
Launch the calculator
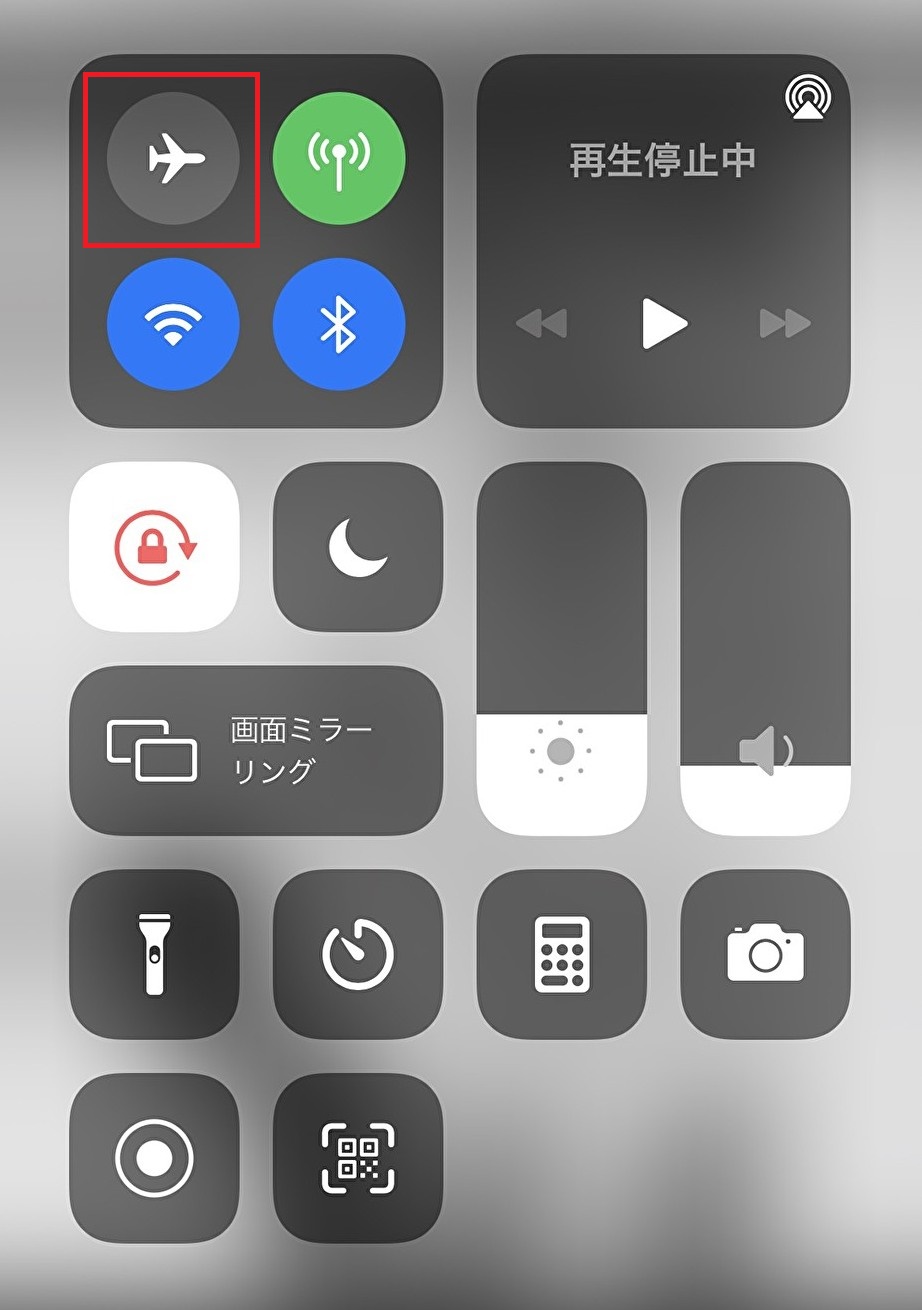click(x=562, y=955)
